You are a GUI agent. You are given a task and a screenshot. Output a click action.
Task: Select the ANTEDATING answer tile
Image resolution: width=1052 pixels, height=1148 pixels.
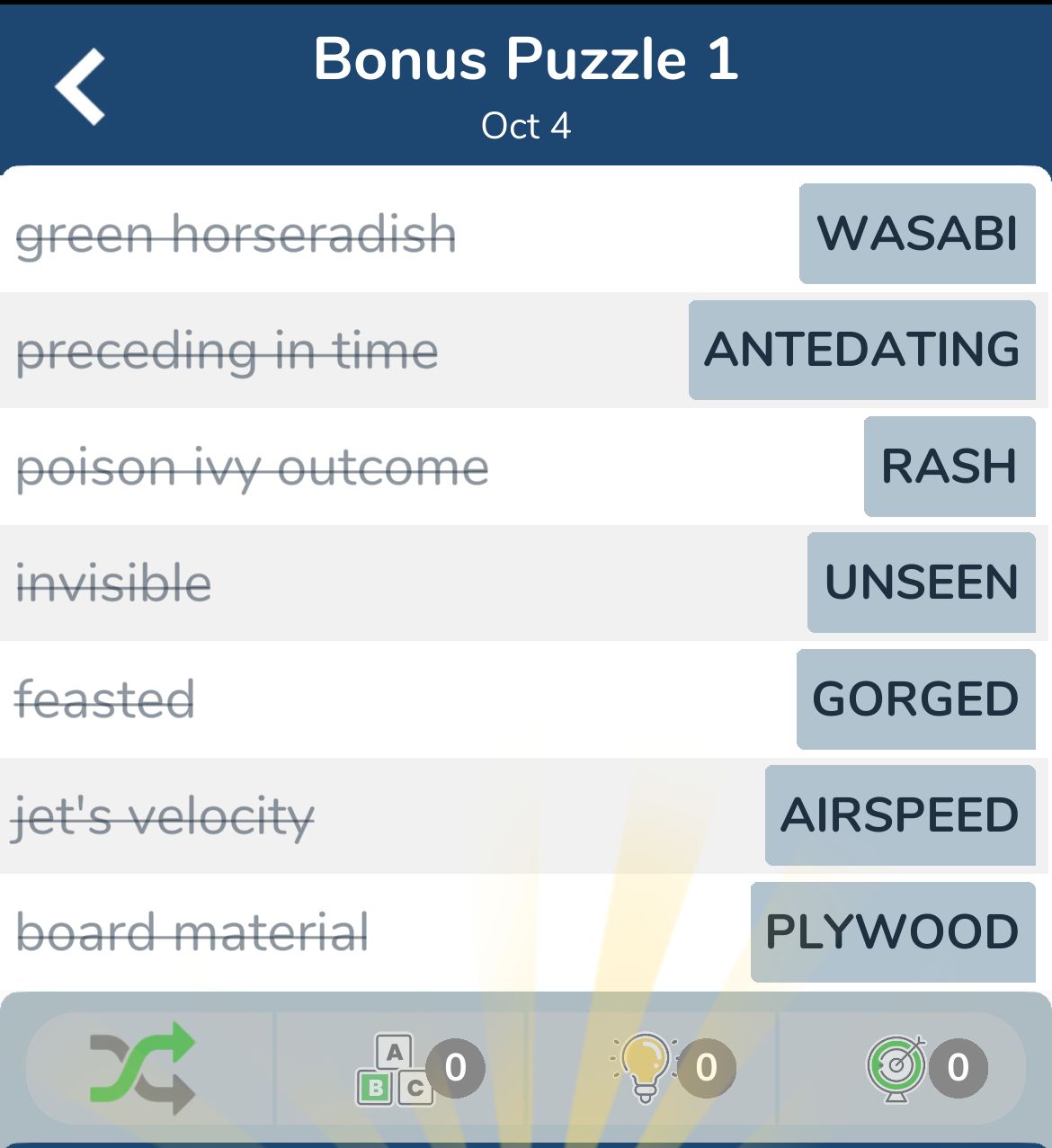(861, 350)
